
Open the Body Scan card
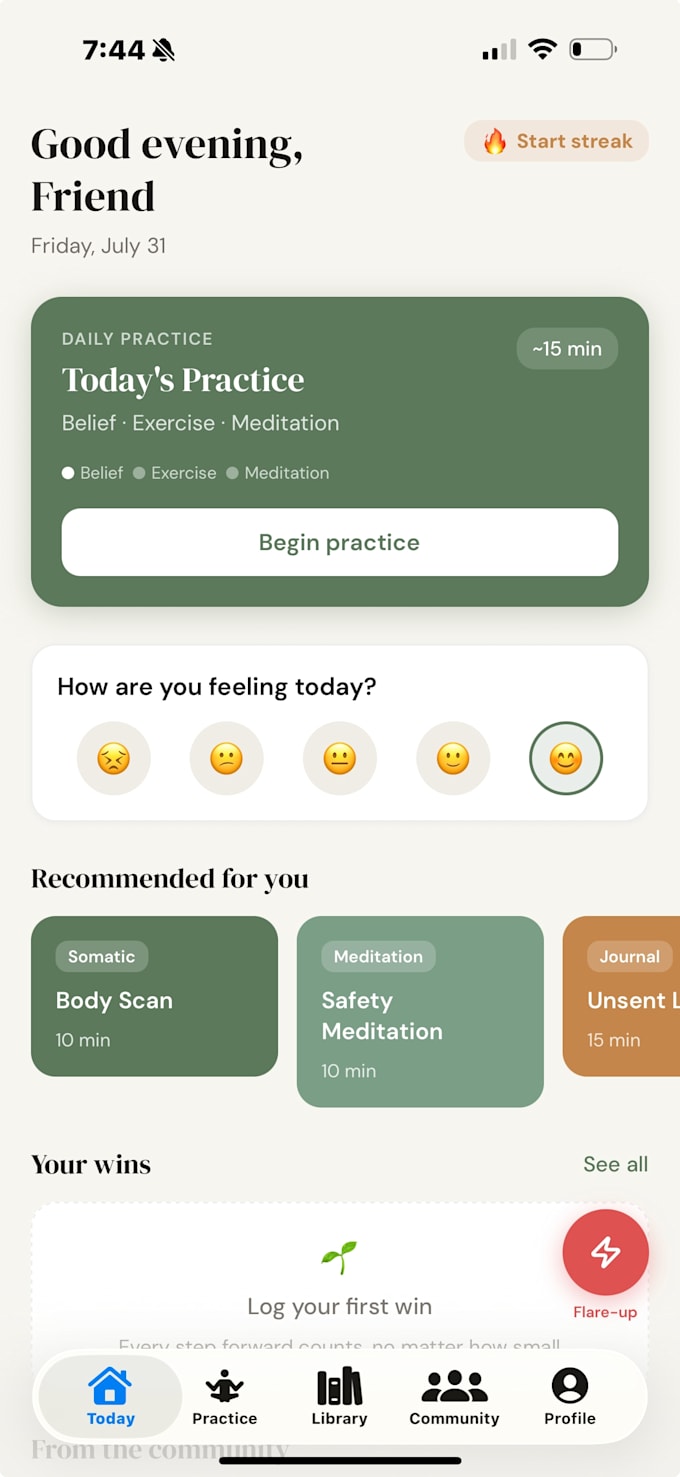point(154,996)
